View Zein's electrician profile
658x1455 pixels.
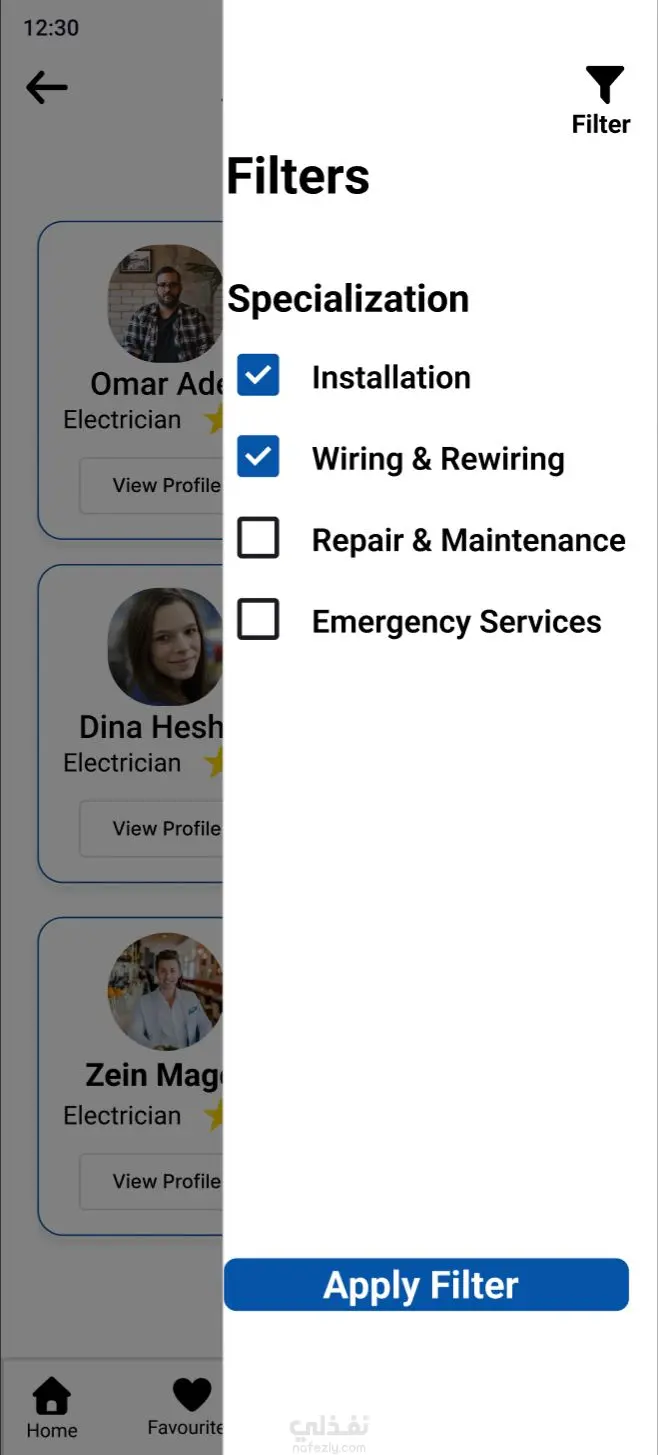coord(152,1182)
